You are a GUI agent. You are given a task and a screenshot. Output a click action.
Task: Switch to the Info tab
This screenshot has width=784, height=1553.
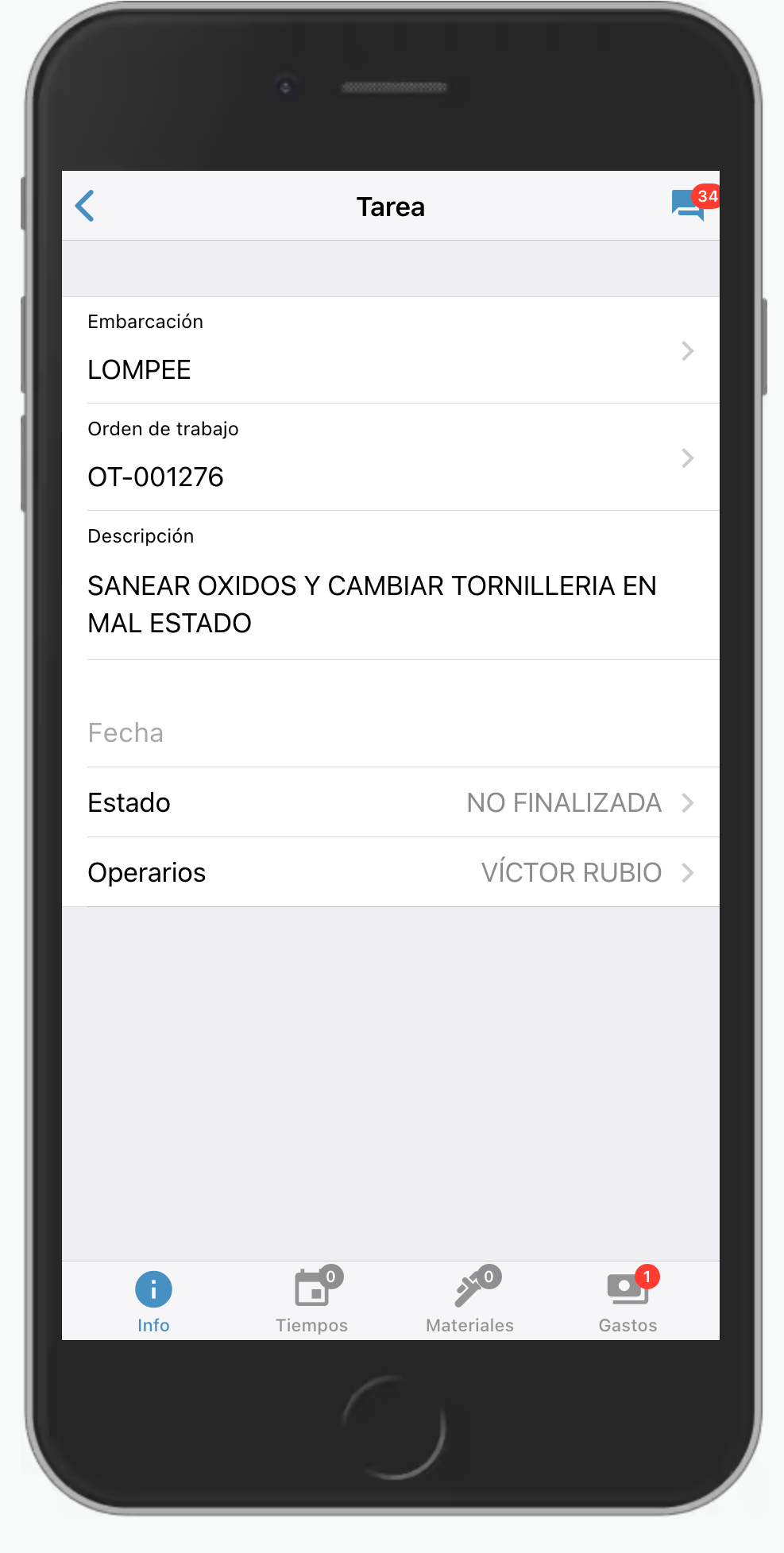pyautogui.click(x=153, y=1300)
